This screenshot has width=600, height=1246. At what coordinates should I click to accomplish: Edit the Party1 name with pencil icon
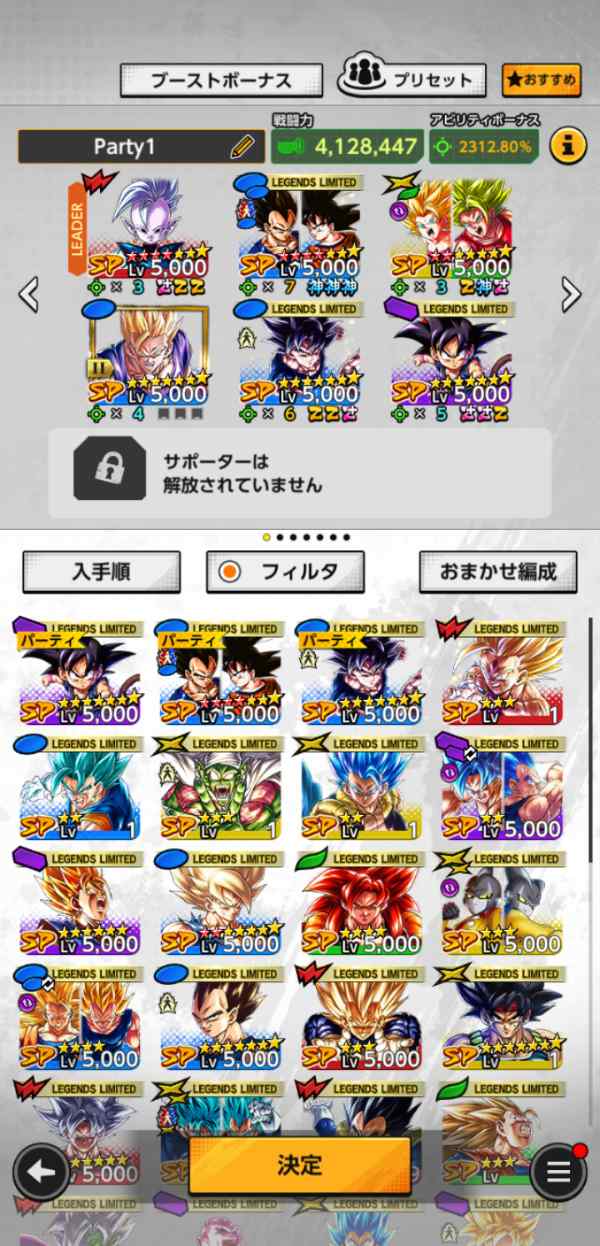click(x=242, y=147)
